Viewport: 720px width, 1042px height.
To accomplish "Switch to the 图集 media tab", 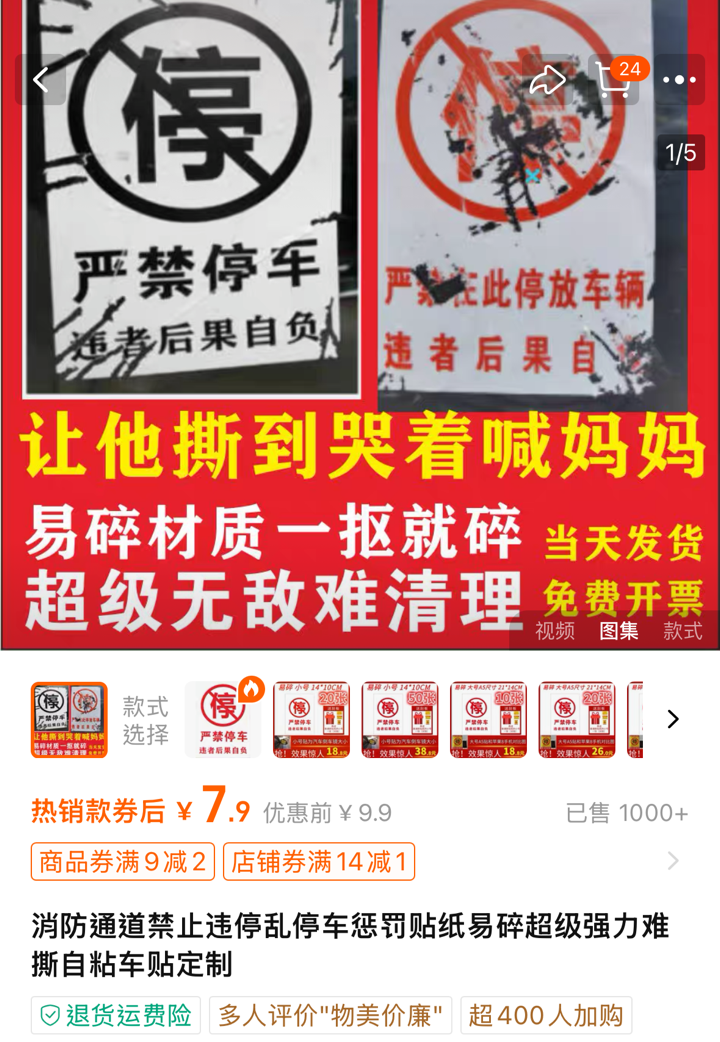I will point(619,630).
